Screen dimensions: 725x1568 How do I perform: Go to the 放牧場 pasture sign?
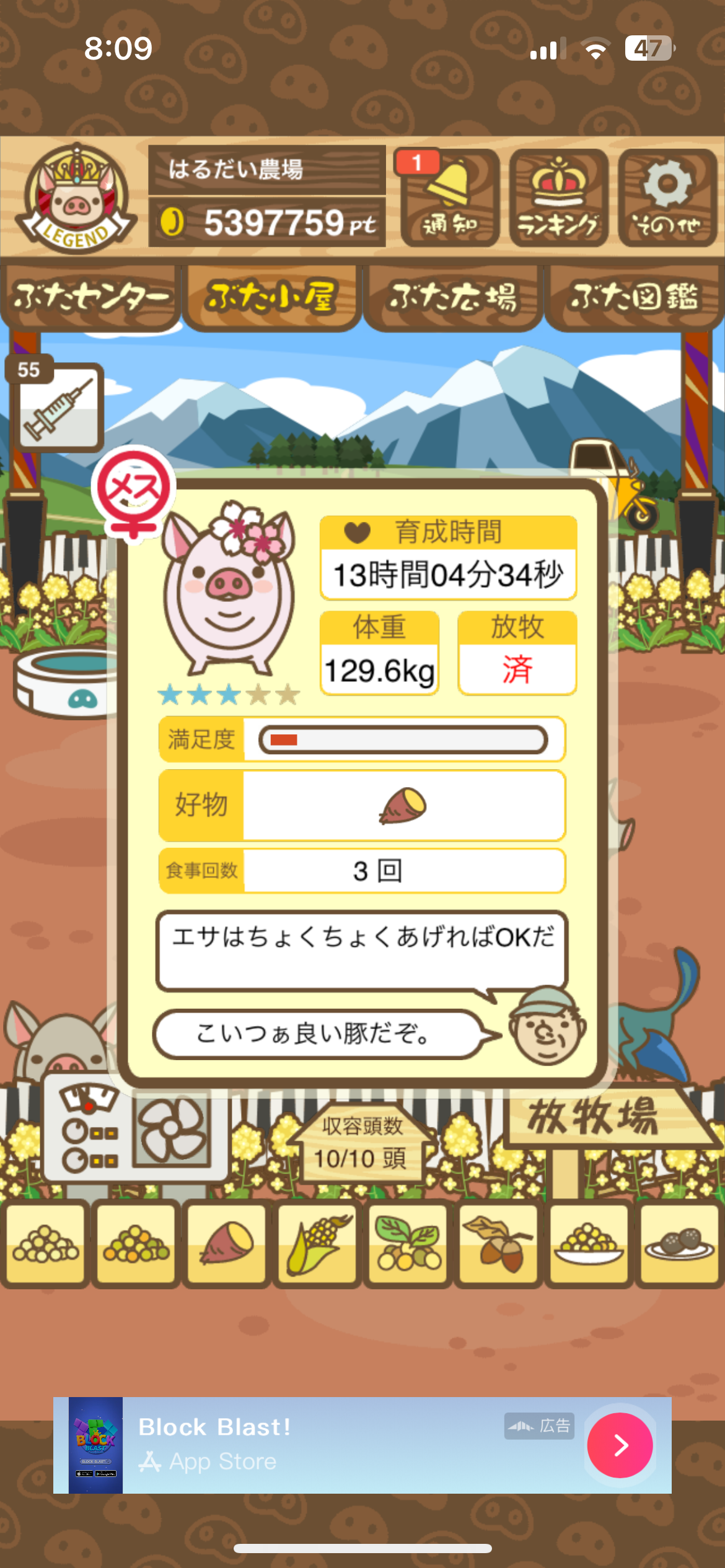595,1118
